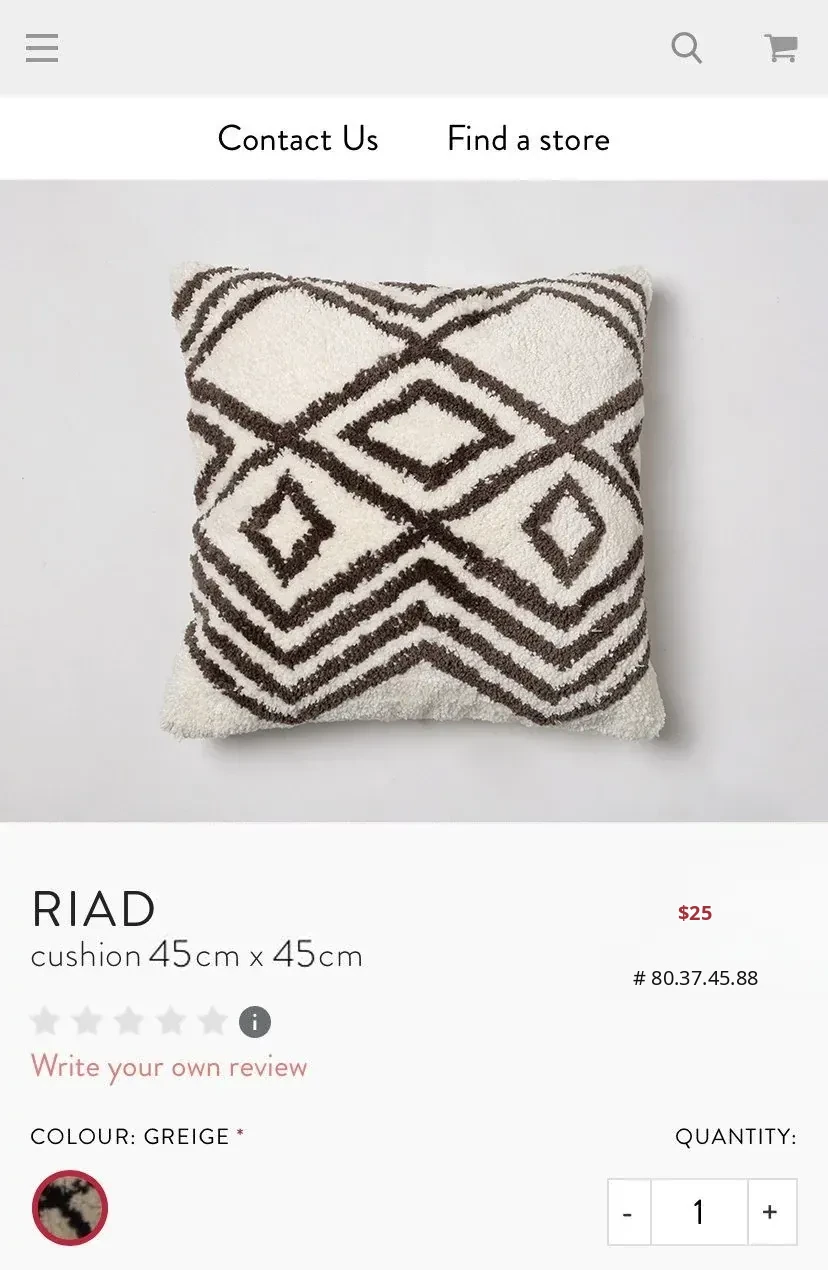Select the Greige colour swatch

coord(70,1208)
